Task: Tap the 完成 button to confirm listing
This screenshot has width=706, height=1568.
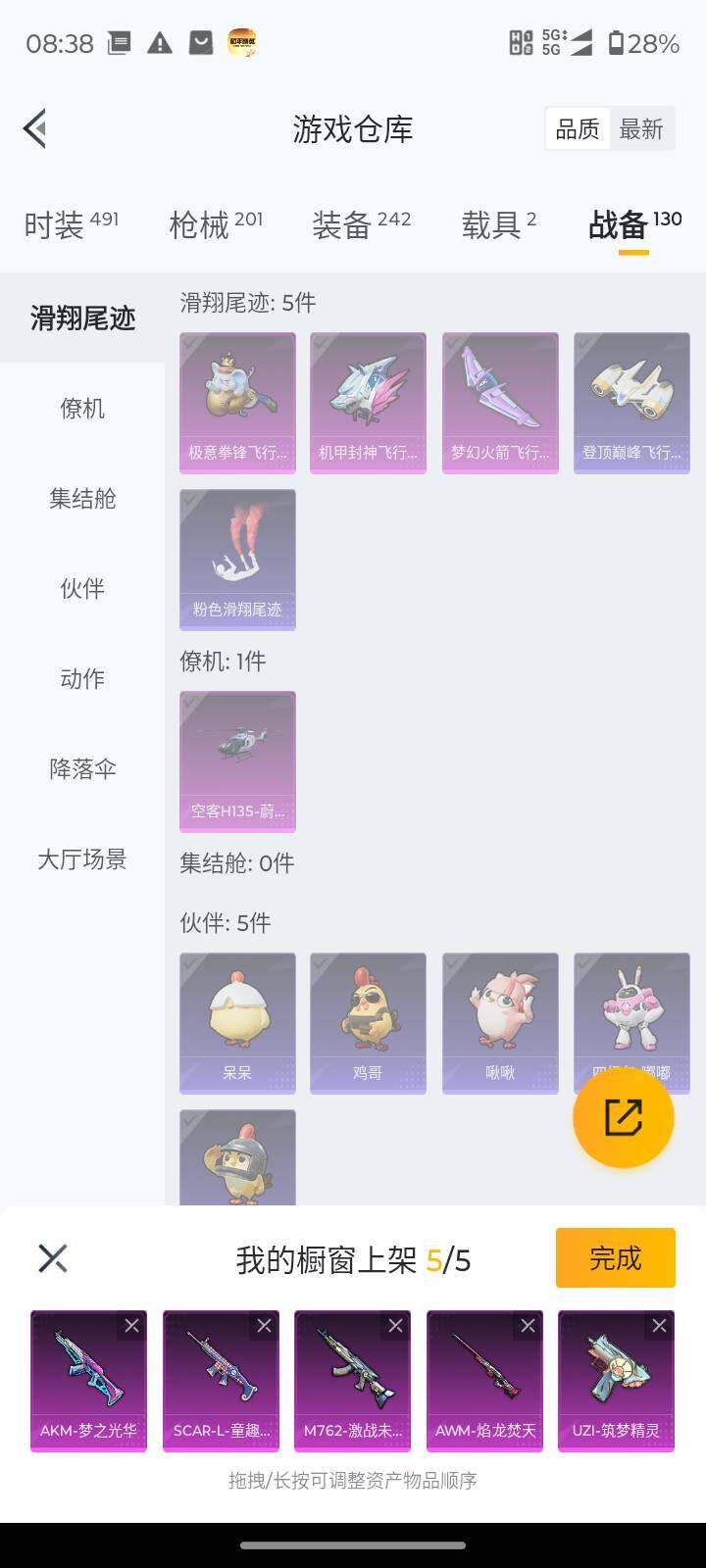Action: 615,1257
